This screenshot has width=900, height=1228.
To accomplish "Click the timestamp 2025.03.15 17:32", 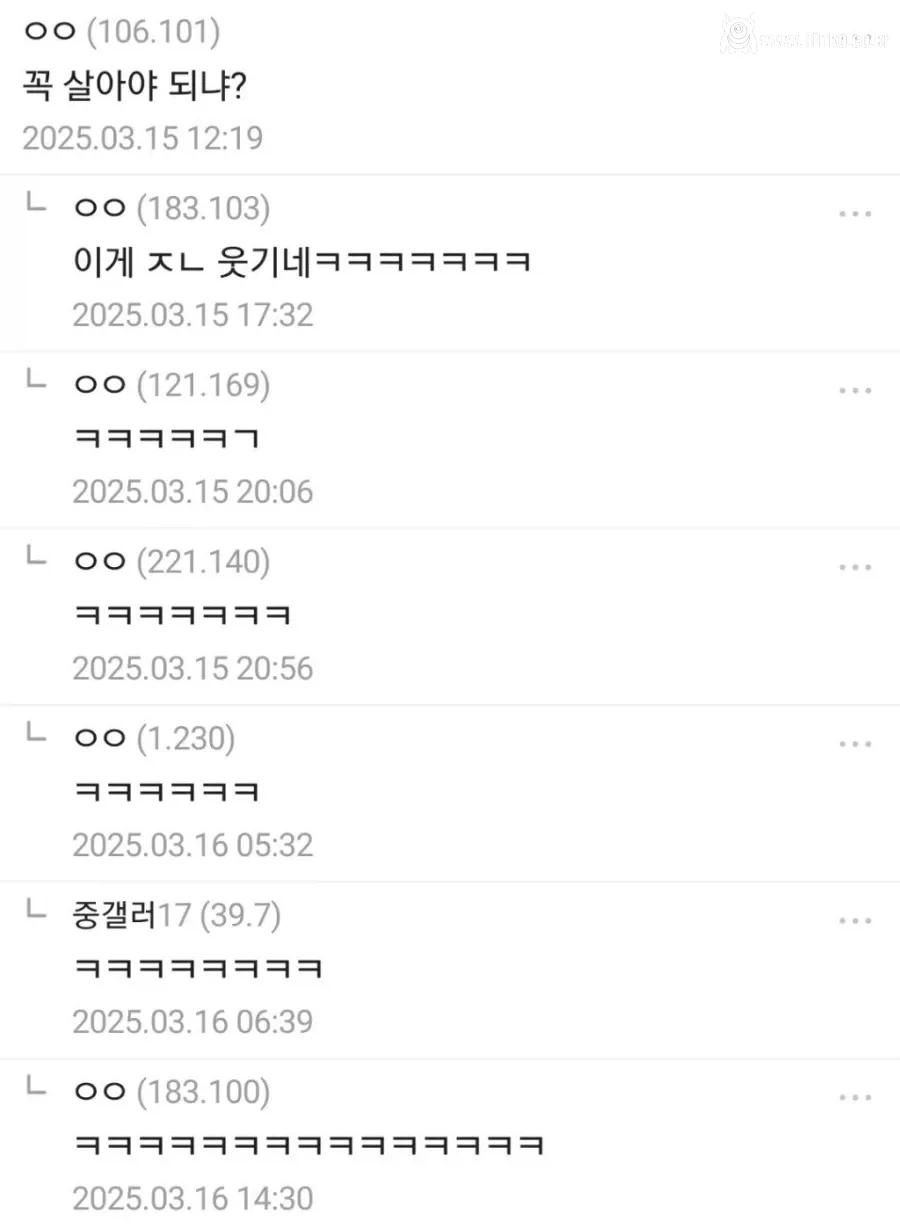I will click(x=192, y=315).
